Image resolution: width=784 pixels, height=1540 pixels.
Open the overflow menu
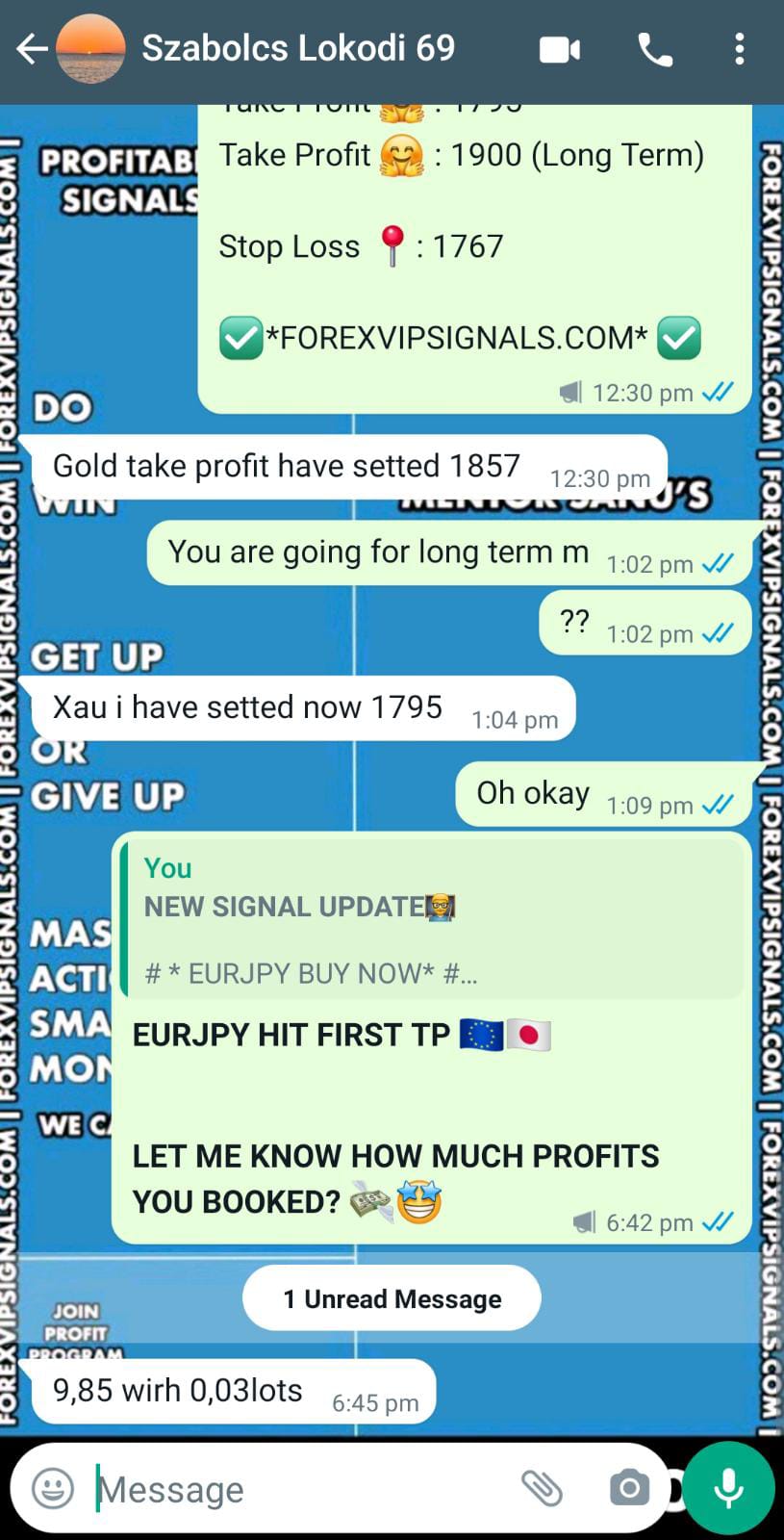click(739, 49)
